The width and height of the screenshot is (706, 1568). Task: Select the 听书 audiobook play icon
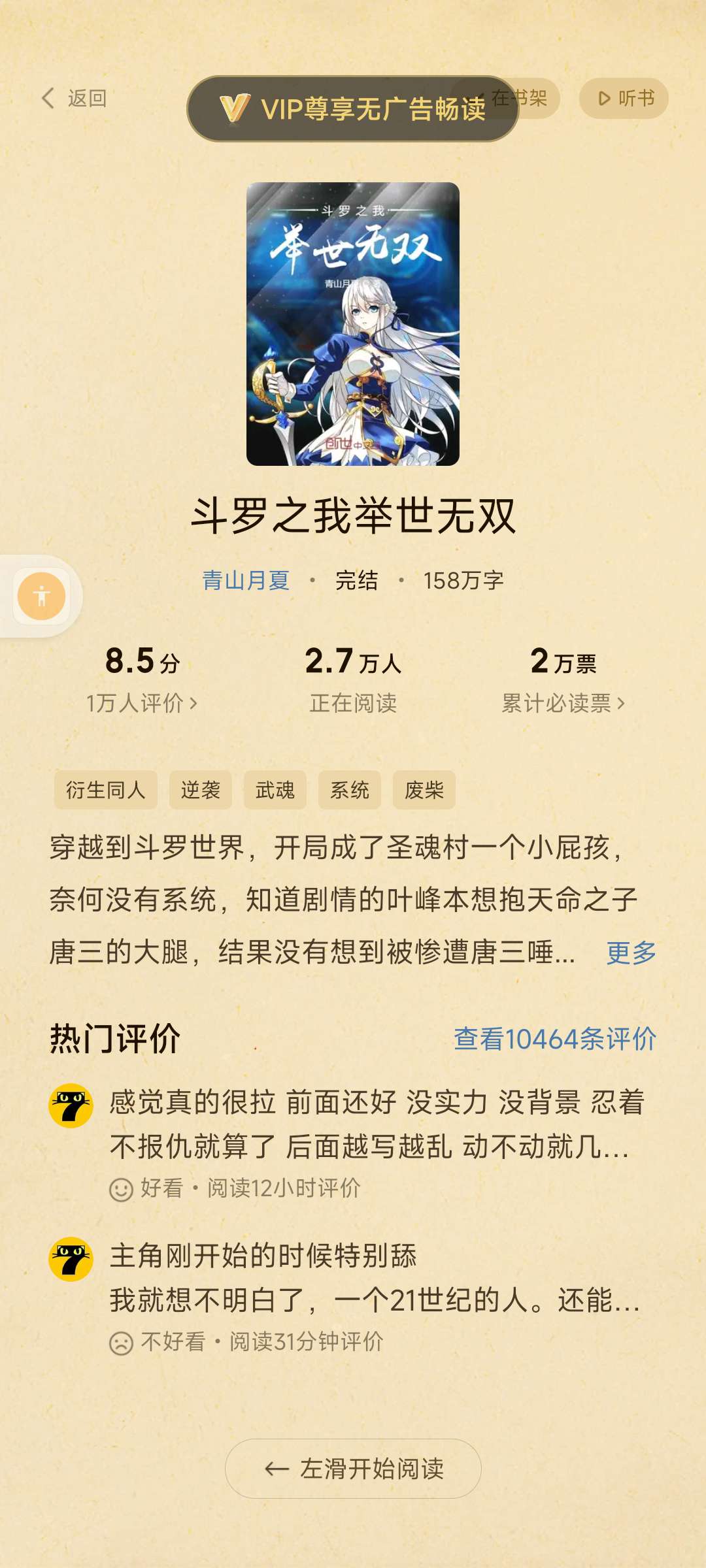(x=603, y=98)
